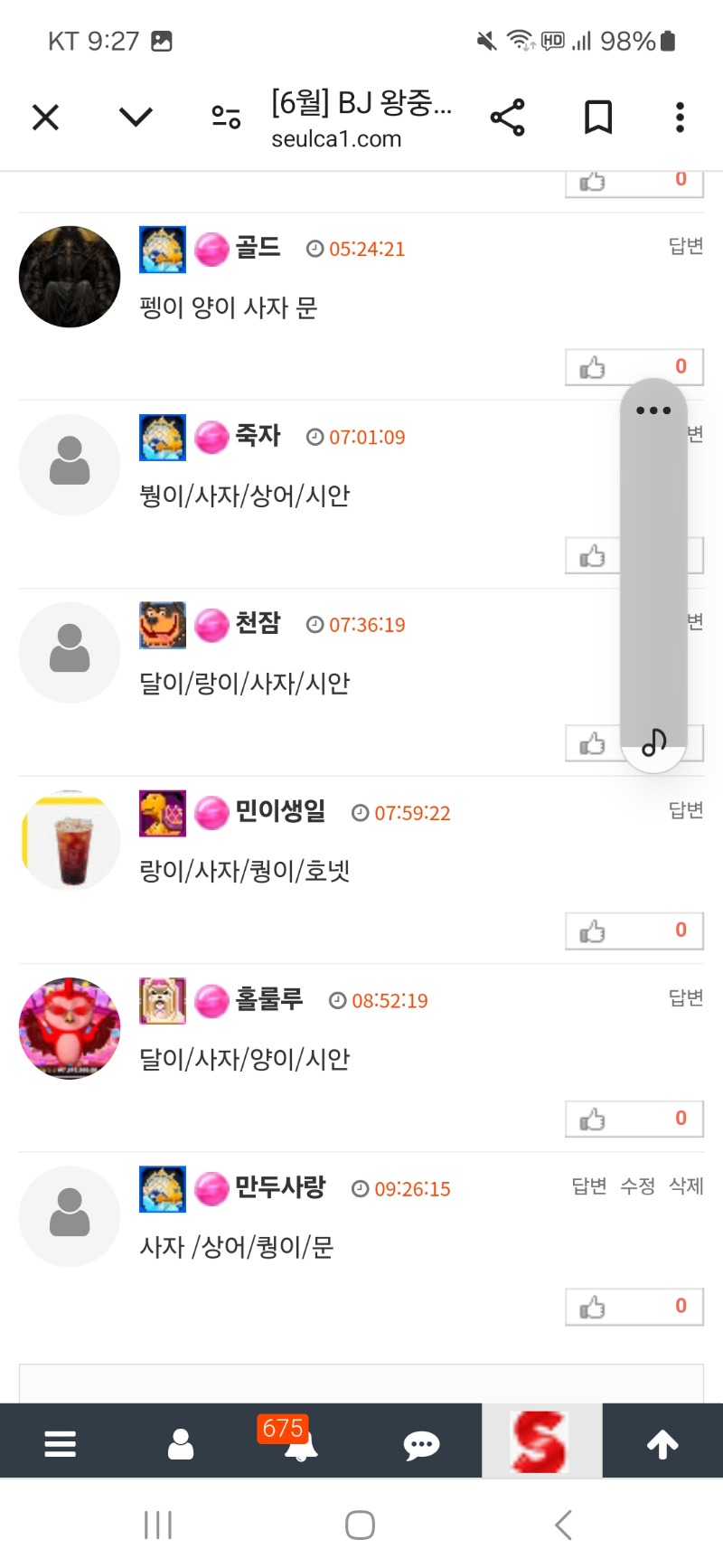Reply to 민이생일's comment
The height and width of the screenshot is (1568, 723).
click(x=686, y=810)
